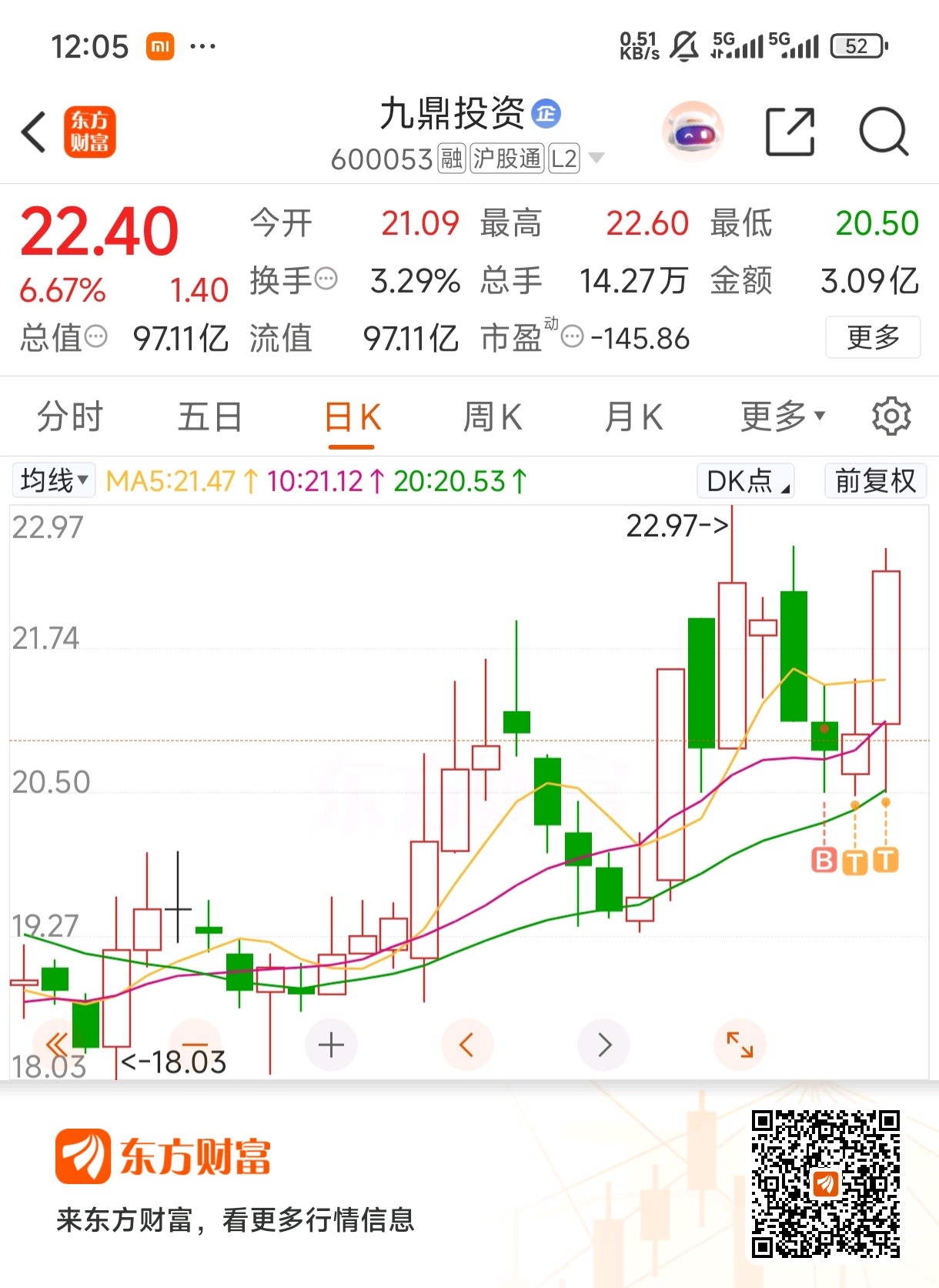Tap 更多 button for more quote data

(873, 337)
